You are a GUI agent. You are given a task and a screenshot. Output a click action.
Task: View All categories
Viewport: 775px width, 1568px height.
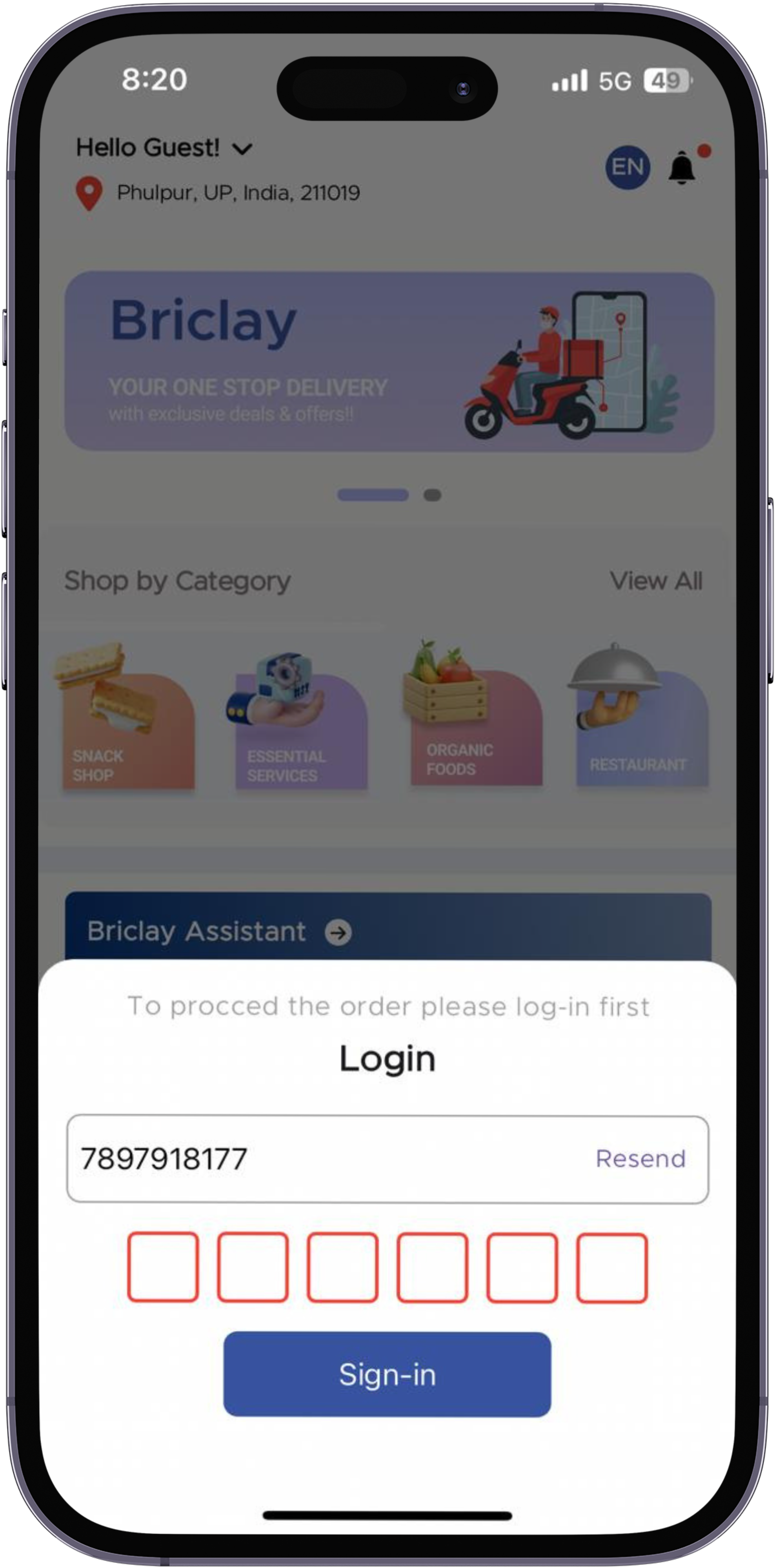[x=656, y=581]
